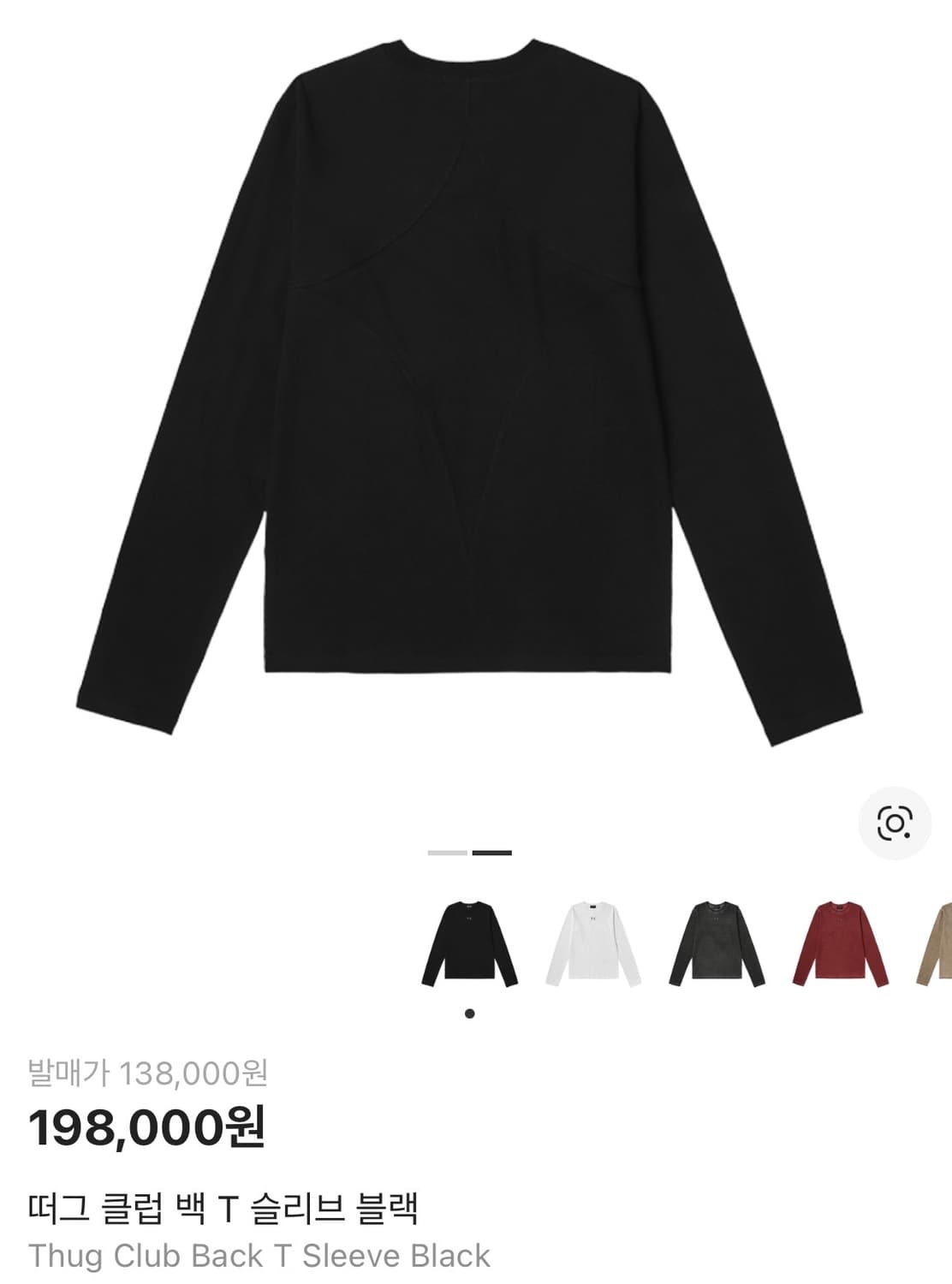Viewport: 952px width, 1284px height.
Task: Select the second image pagination bar
Action: 492,853
